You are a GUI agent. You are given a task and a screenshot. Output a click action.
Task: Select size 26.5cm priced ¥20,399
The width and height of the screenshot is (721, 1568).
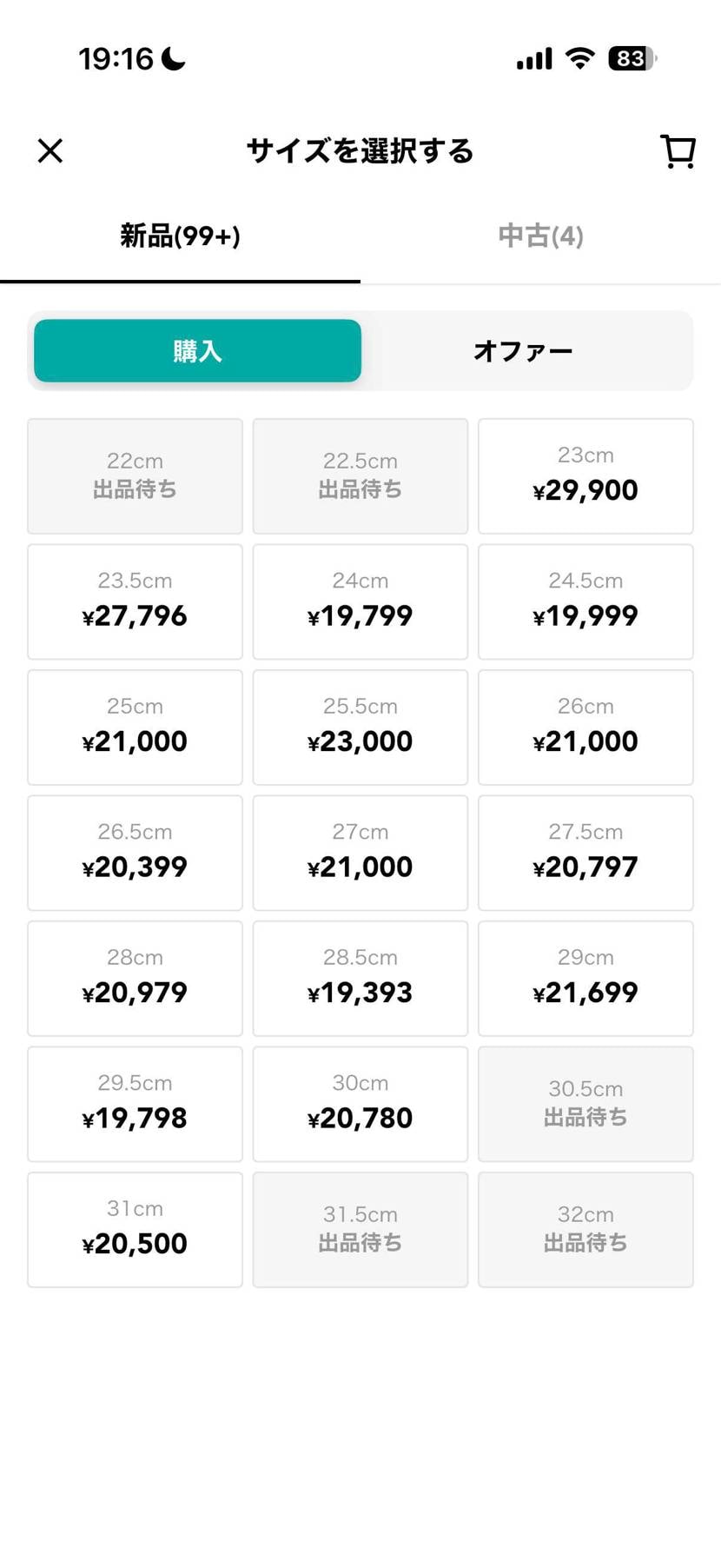coord(135,853)
